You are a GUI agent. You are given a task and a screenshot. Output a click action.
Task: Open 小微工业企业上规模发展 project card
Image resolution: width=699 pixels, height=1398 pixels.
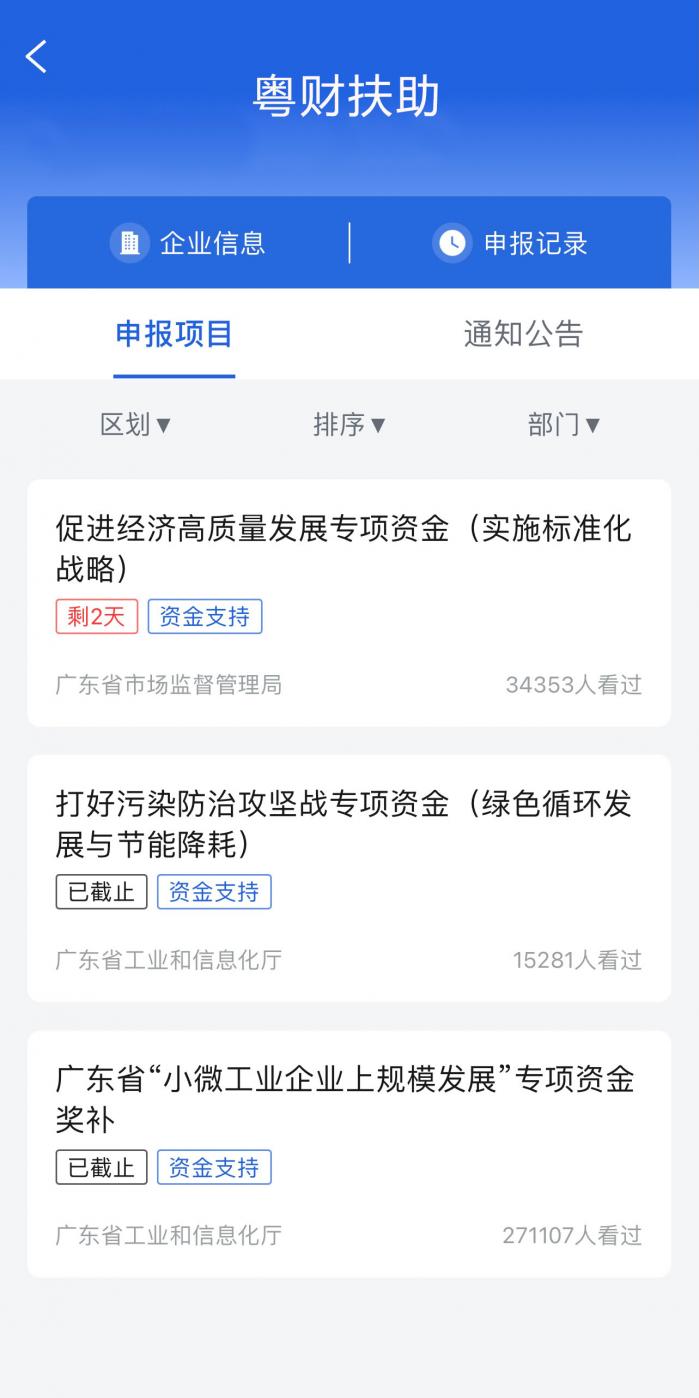[x=349, y=1099]
